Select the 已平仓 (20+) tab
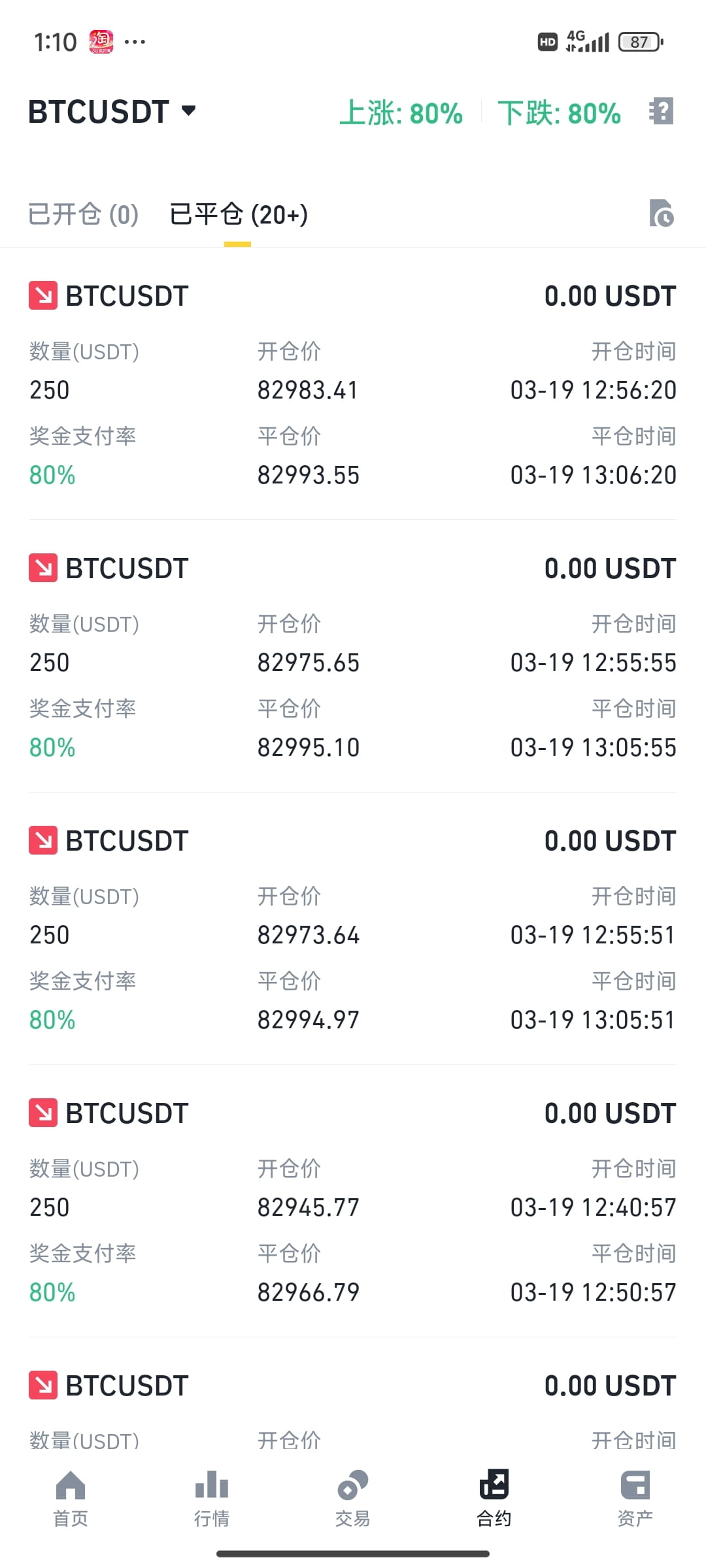The image size is (706, 1568). [239, 214]
